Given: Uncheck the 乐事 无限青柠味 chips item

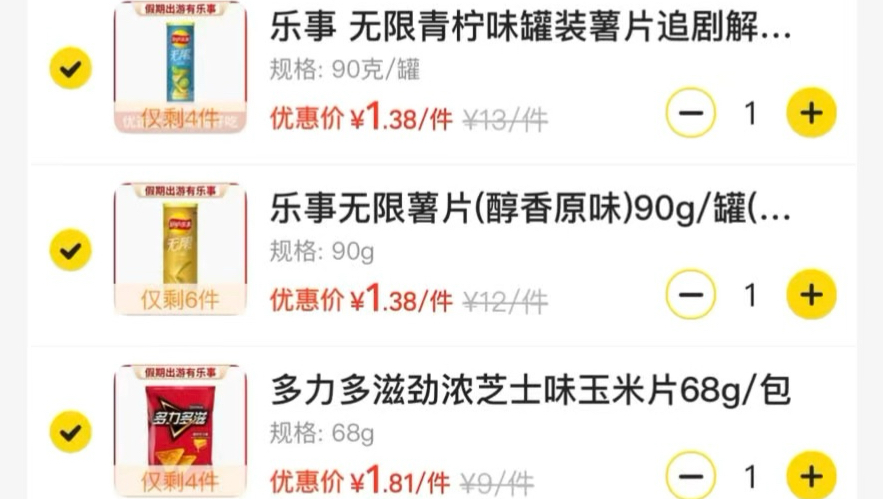Looking at the screenshot, I should [70, 68].
